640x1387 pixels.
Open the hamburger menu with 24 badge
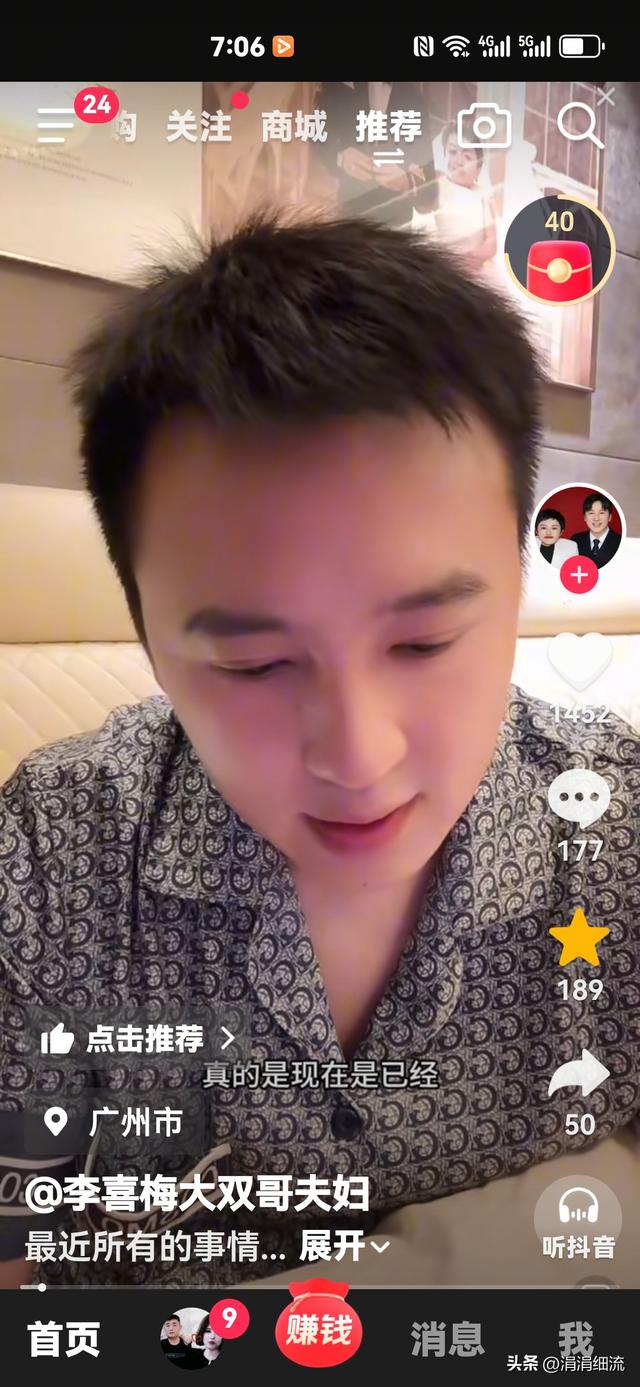click(57, 124)
